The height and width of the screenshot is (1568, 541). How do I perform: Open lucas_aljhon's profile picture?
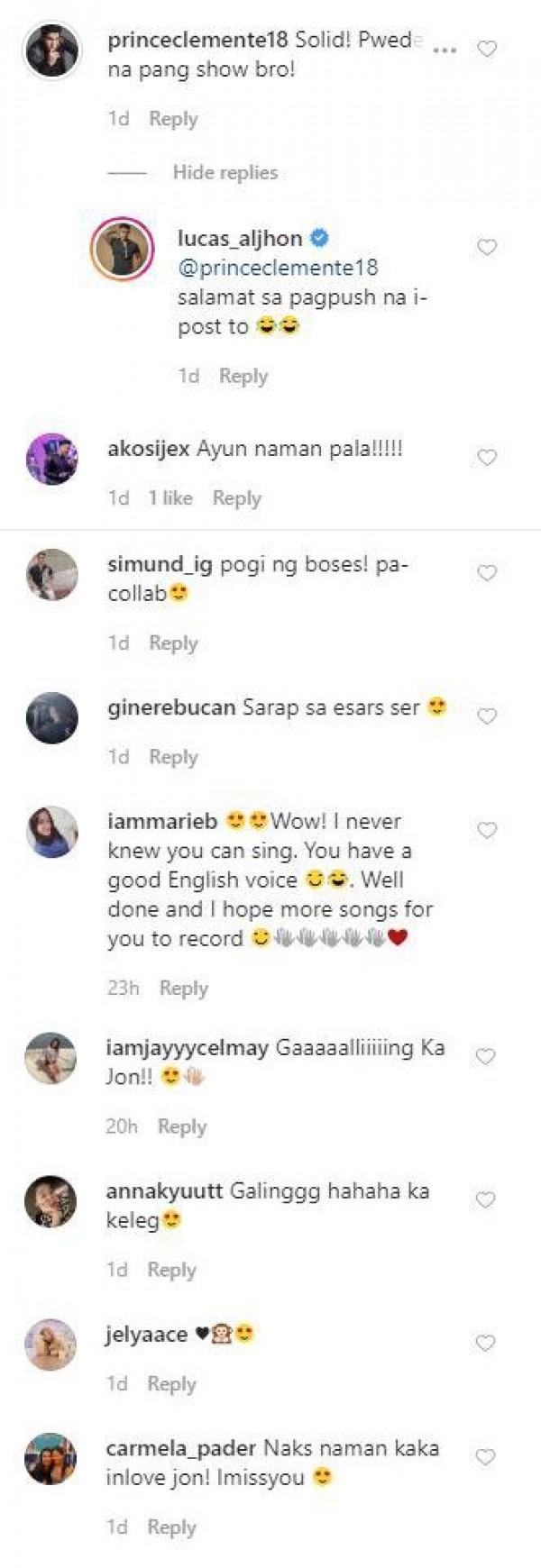pos(122,248)
